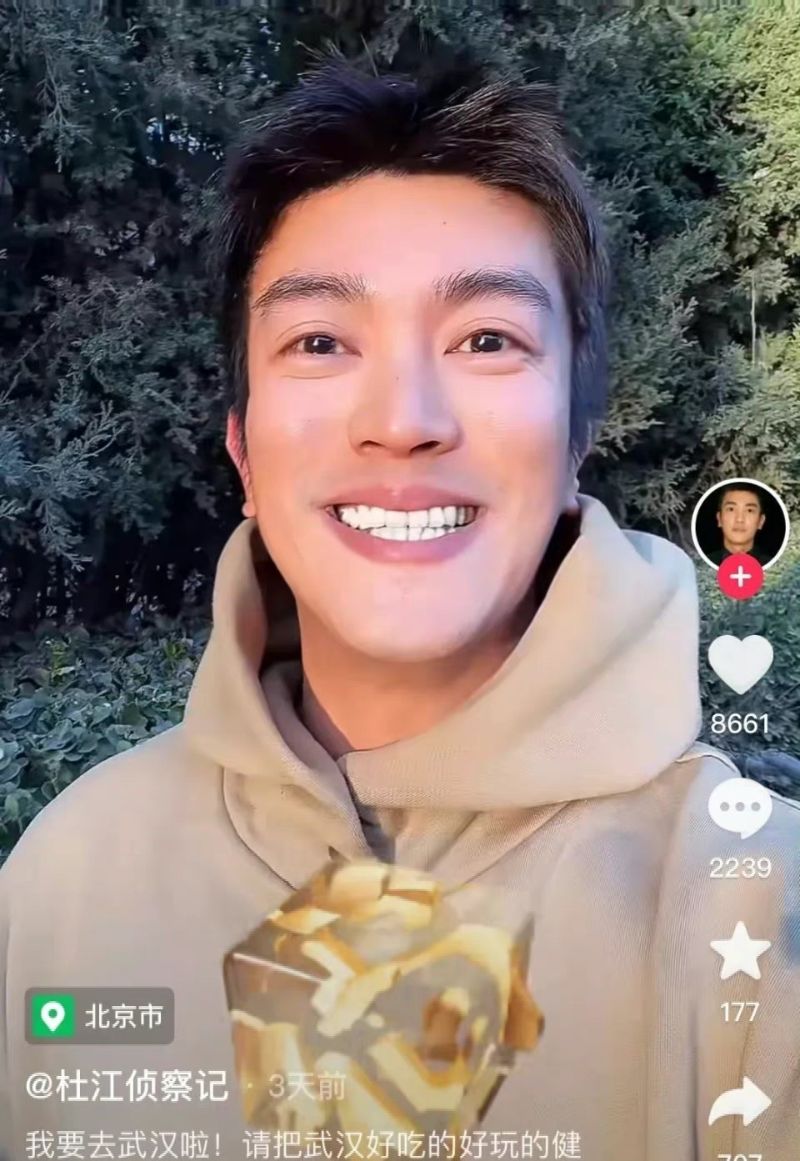Share this video using the arrow icon
Screen dimensions: 800x1161
[x=740, y=1103]
